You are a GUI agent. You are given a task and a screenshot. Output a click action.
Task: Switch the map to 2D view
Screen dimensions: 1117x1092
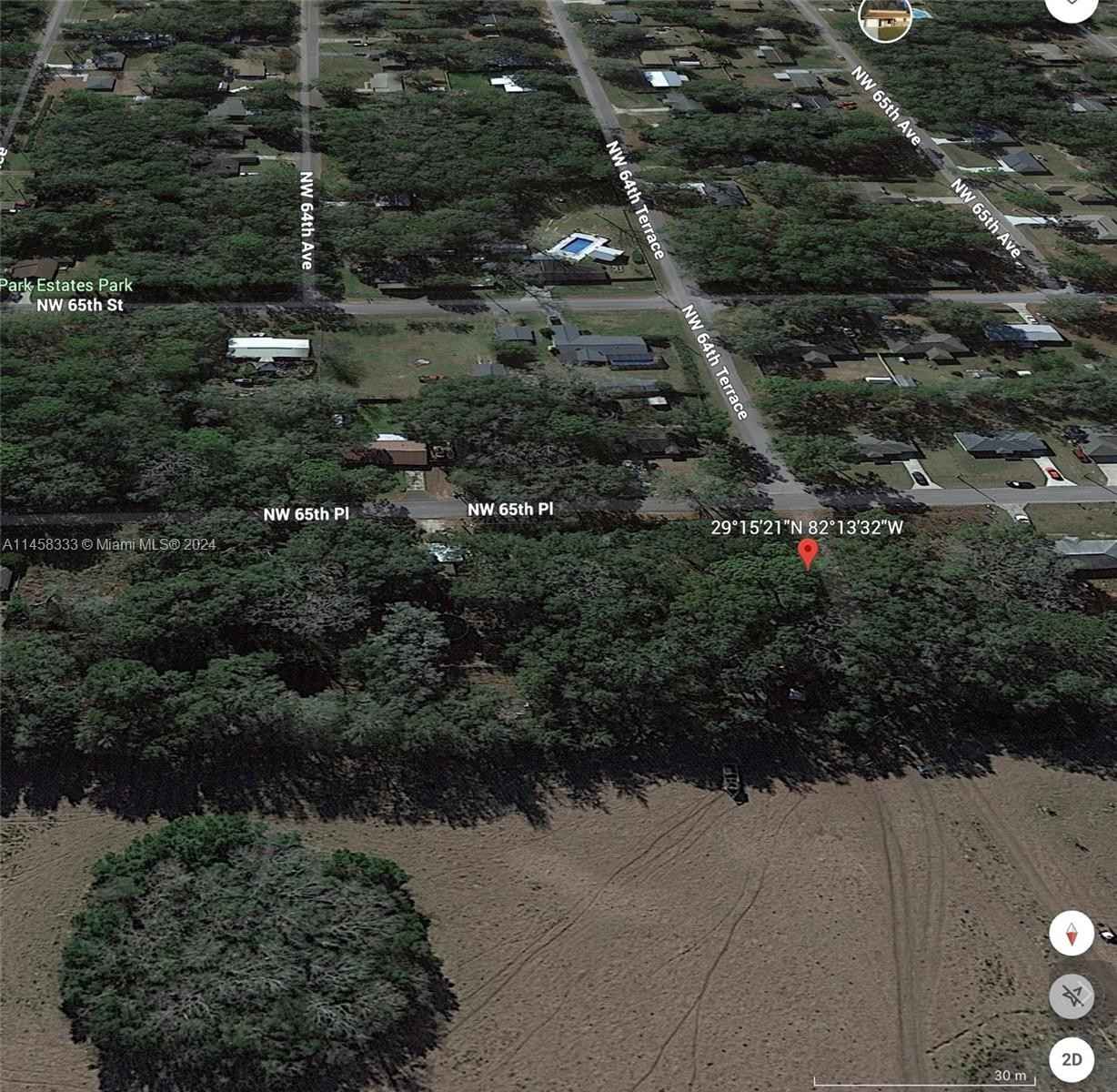tap(1072, 1059)
